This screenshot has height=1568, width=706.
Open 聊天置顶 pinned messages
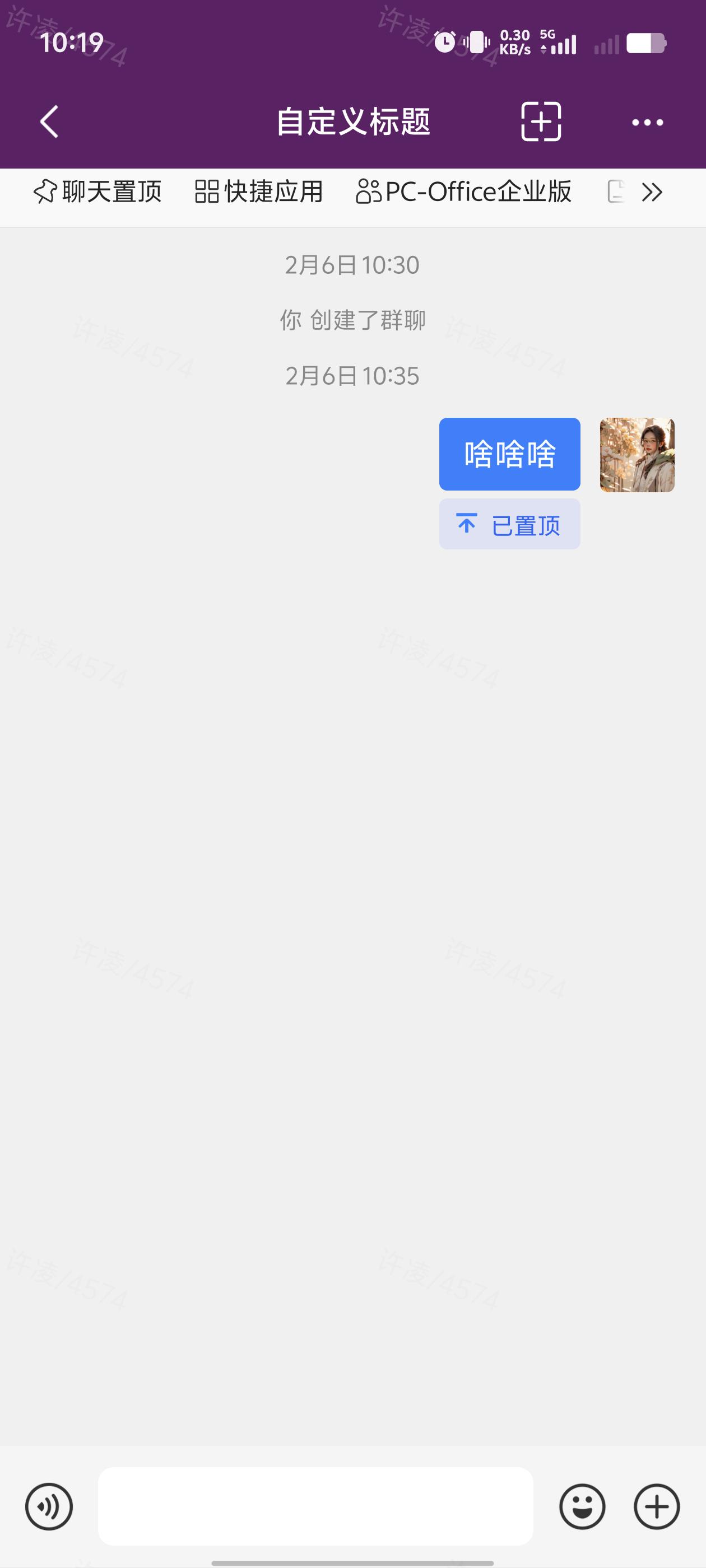coord(97,192)
